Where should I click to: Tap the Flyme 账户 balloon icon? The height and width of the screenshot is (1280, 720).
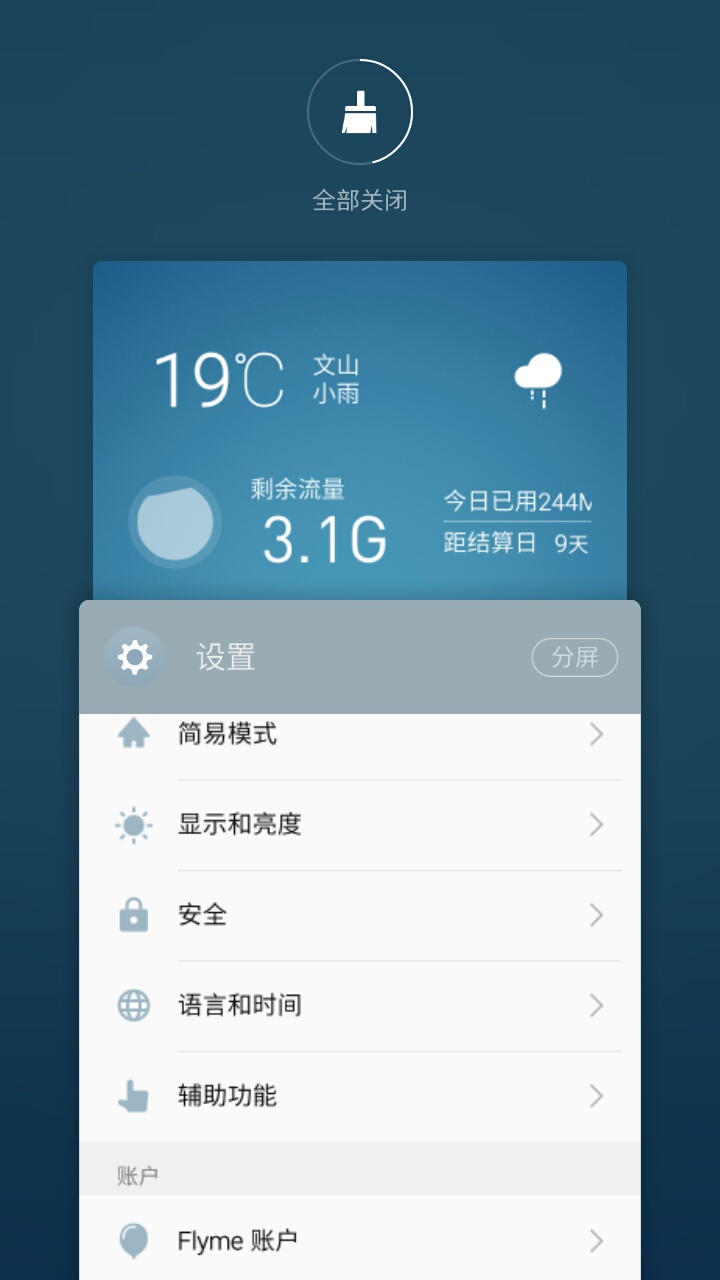coord(135,1239)
